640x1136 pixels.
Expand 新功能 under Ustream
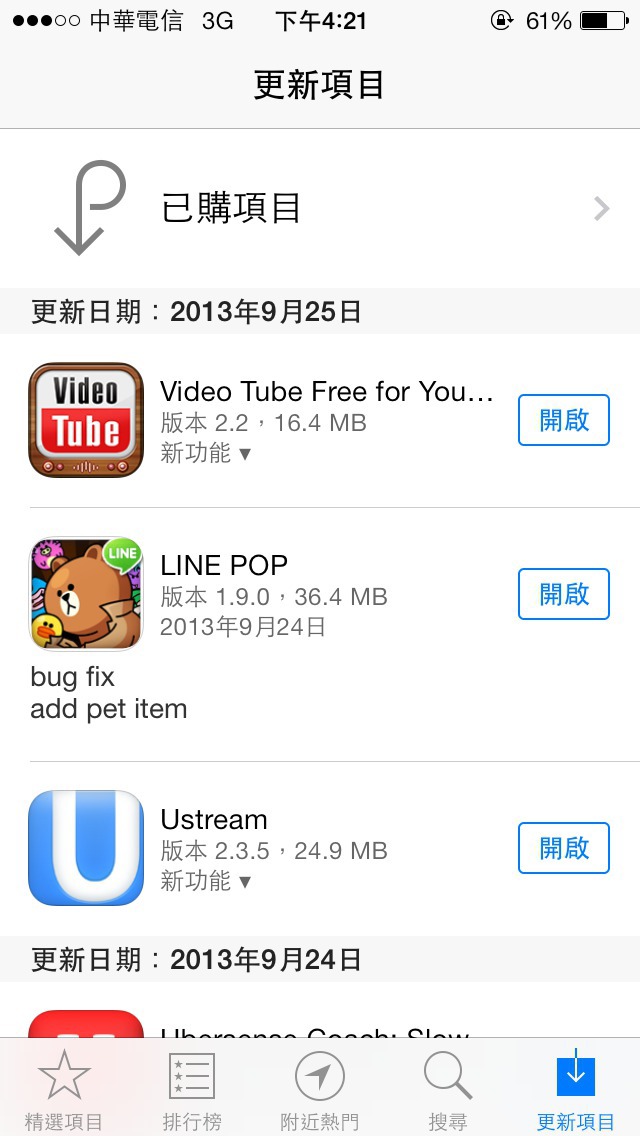205,881
